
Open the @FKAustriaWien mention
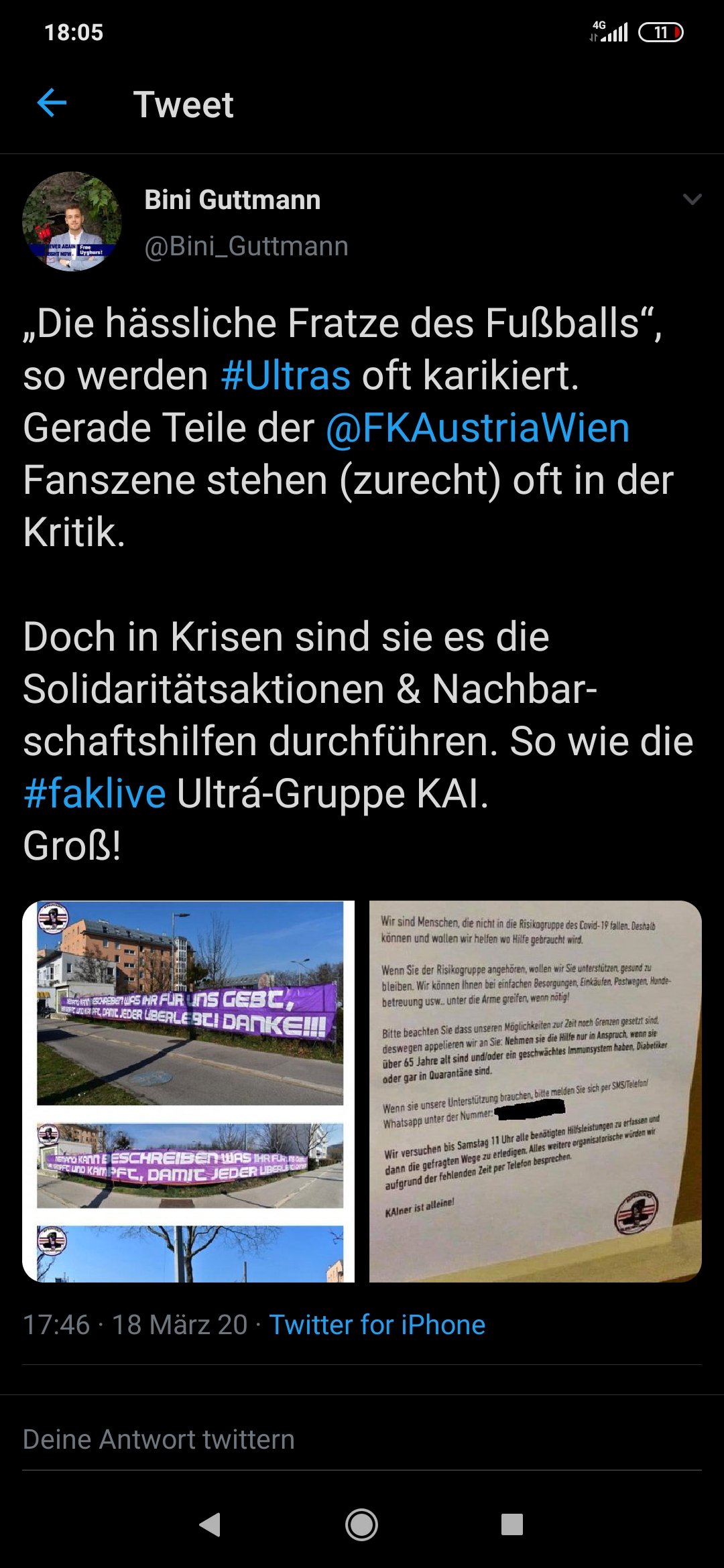[x=477, y=428]
